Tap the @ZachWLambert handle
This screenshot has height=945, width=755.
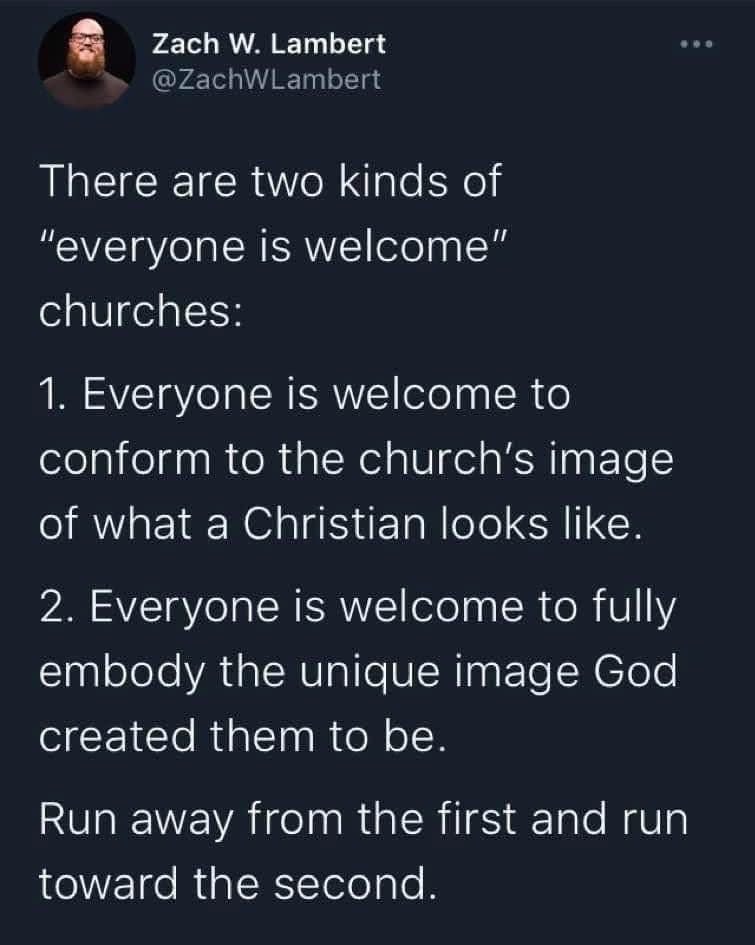point(266,80)
